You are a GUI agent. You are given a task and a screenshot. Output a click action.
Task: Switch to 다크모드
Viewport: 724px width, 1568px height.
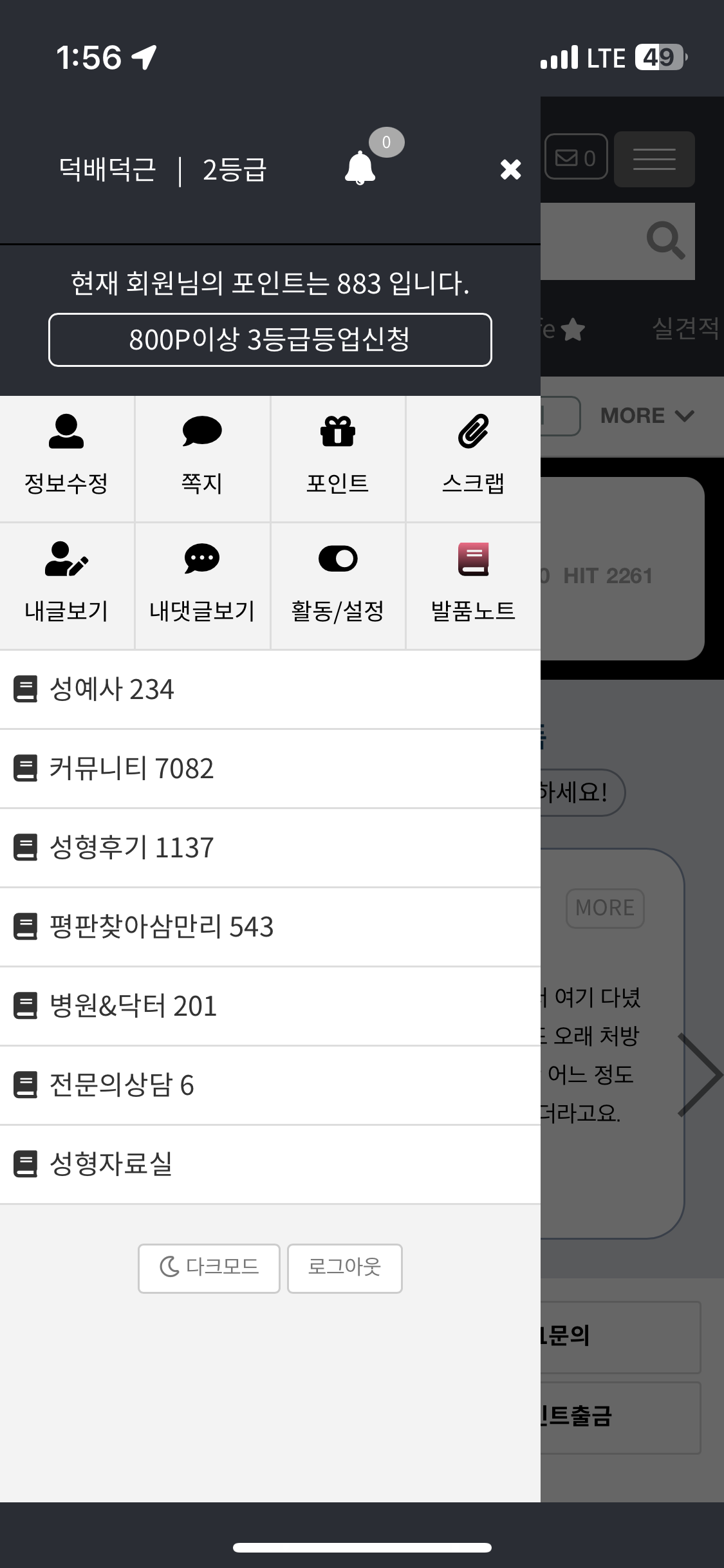click(x=209, y=1268)
